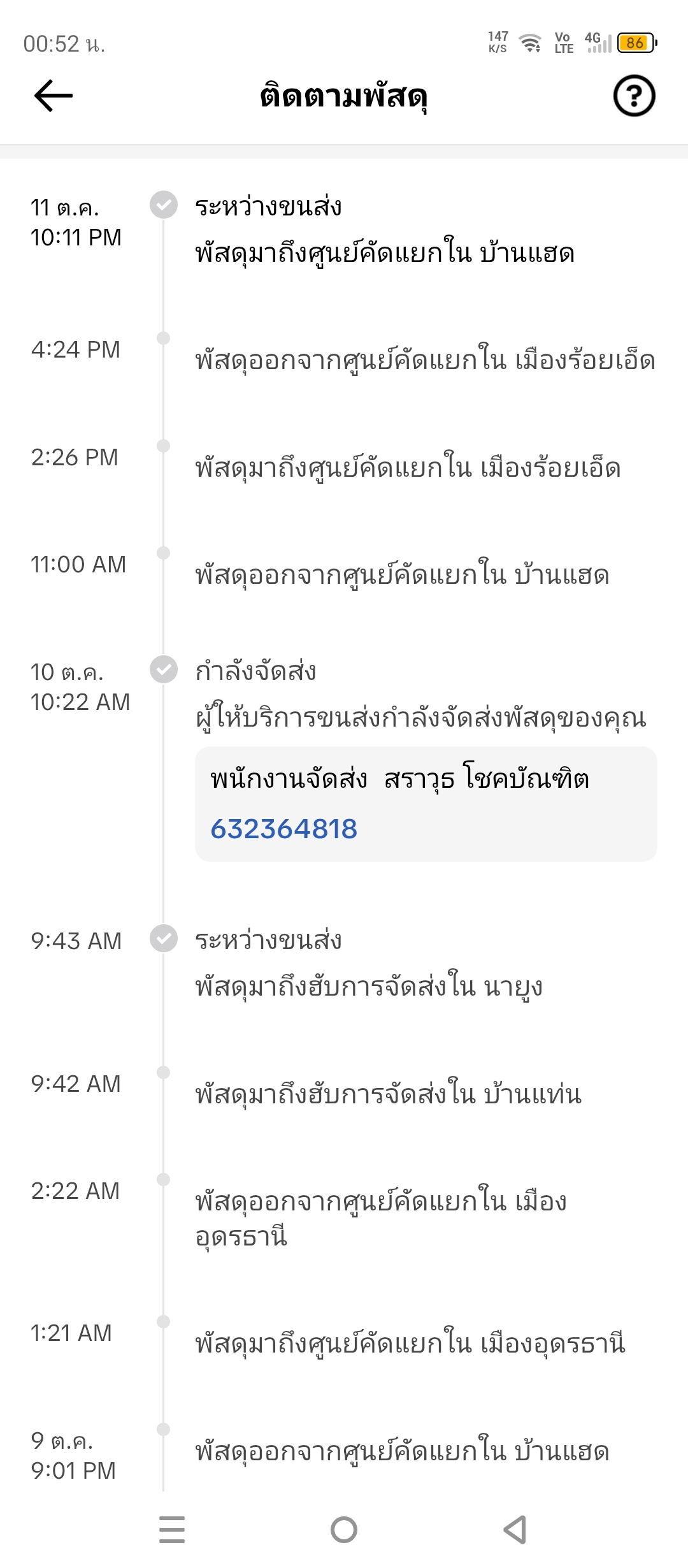Tap system back button in navigation bar
This screenshot has width=688, height=1568.
(515, 1529)
